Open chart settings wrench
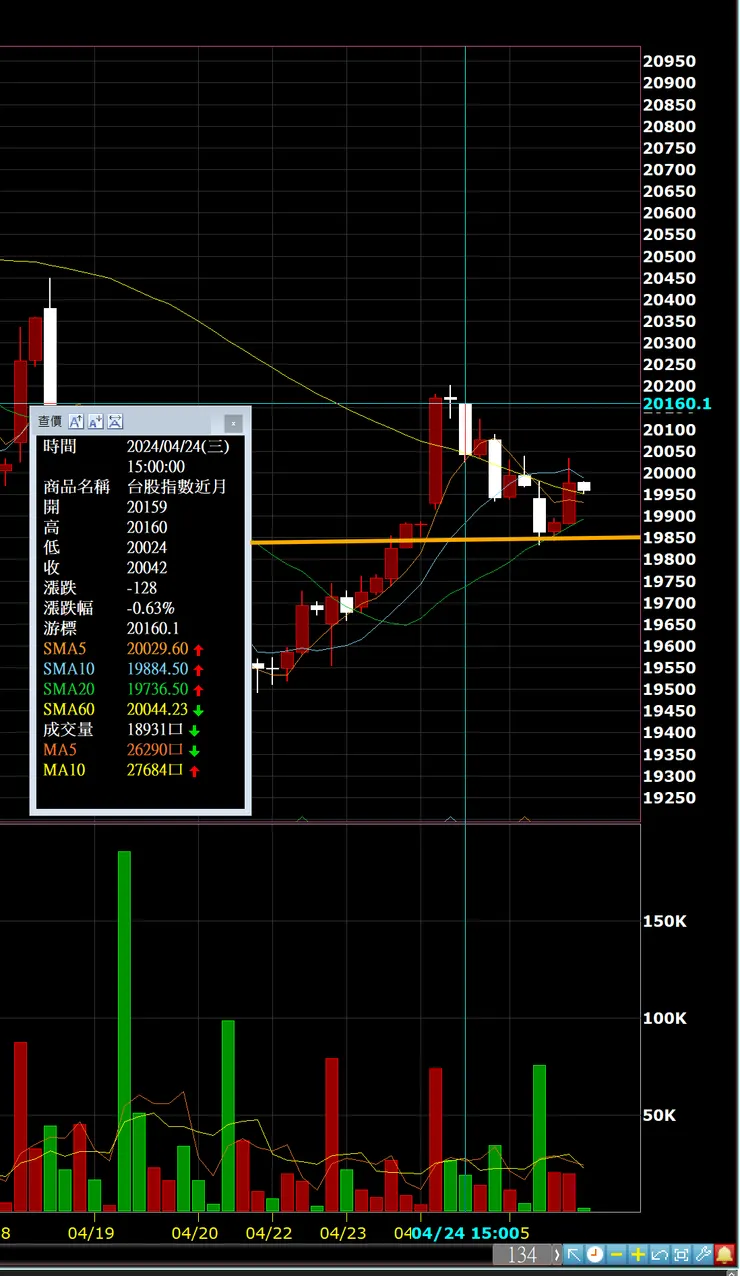740x1276 pixels. [703, 1254]
